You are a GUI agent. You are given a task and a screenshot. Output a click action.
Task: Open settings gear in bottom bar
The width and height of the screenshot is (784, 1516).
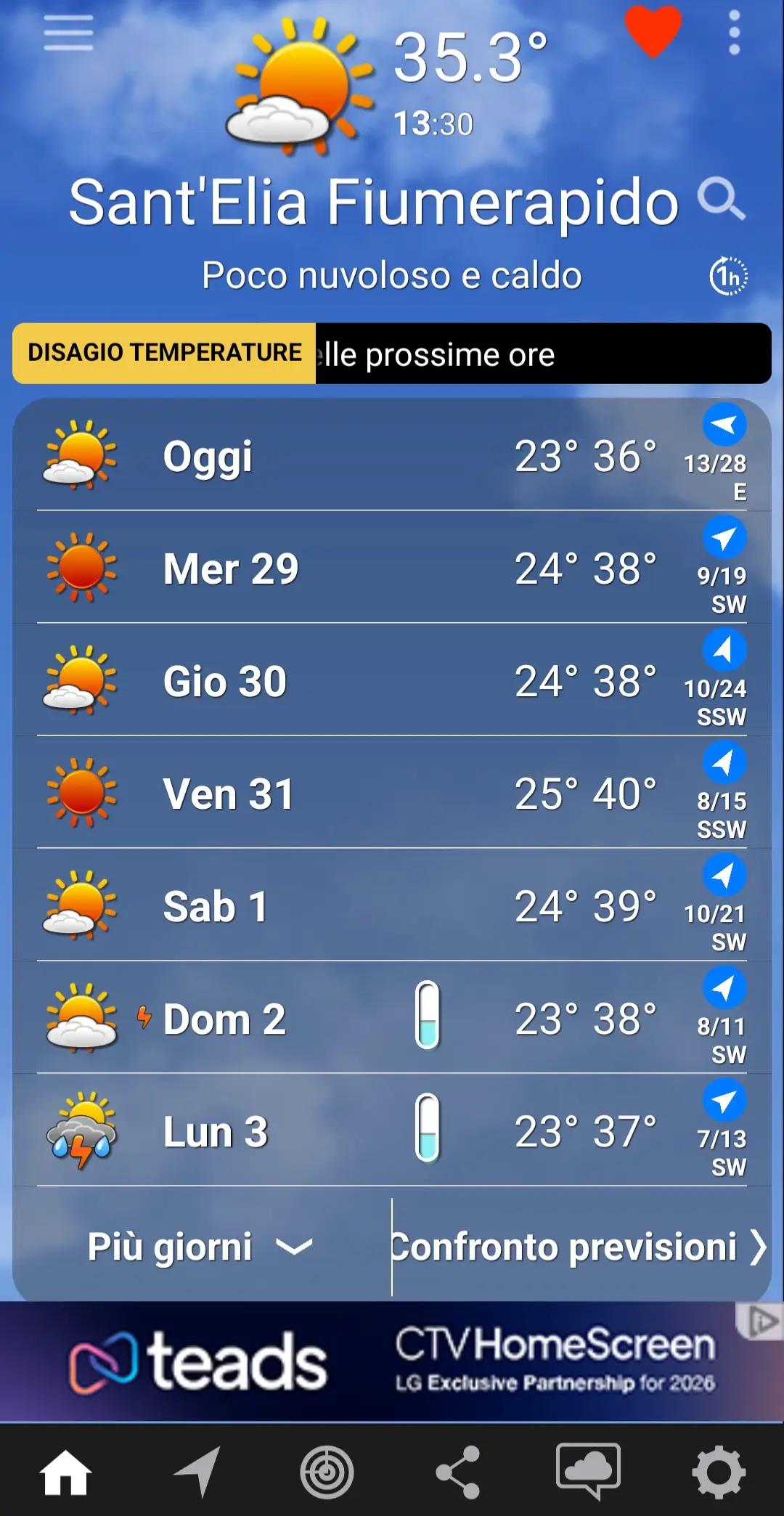[x=719, y=1472]
